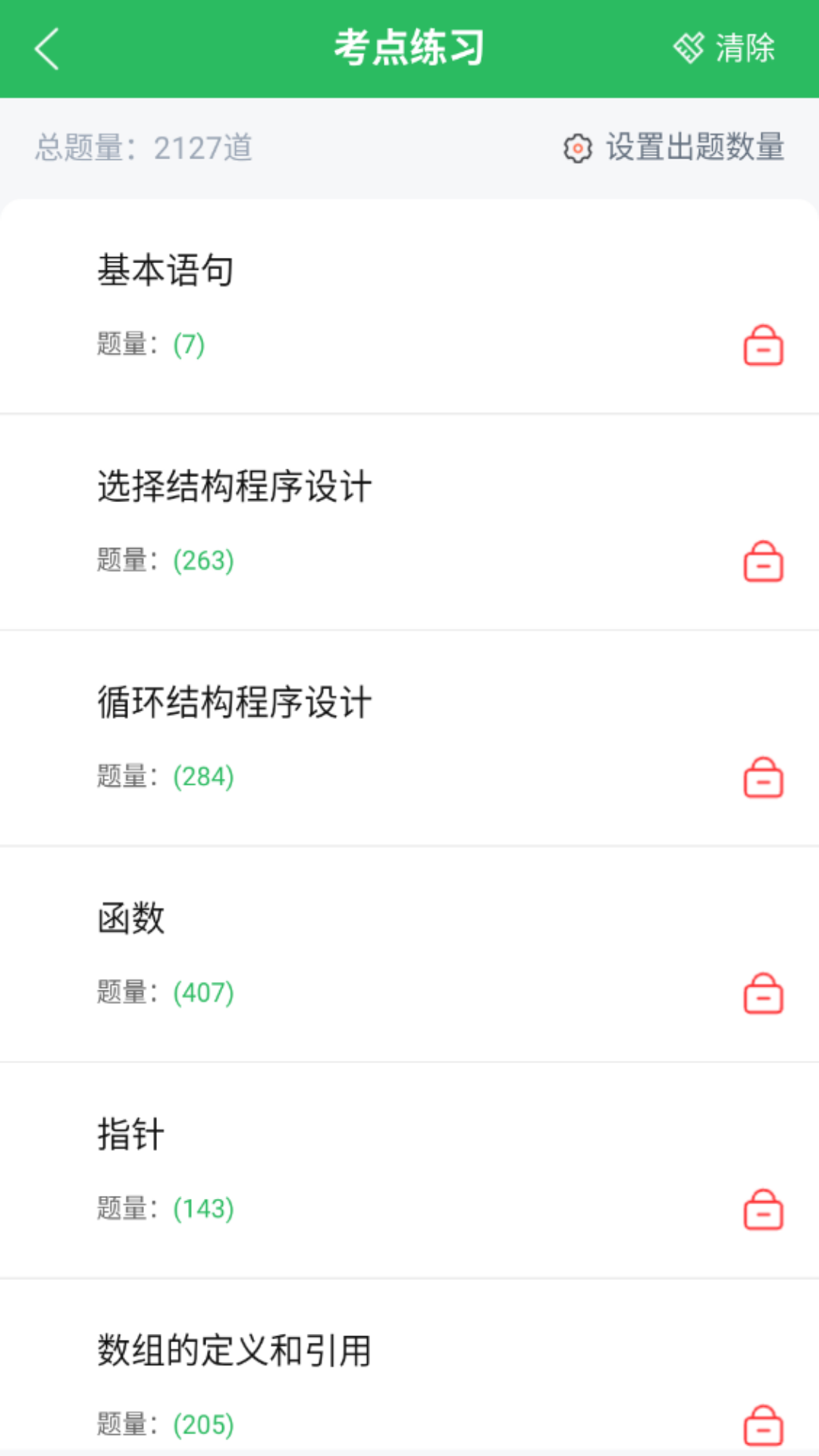This screenshot has height=1456, width=819.
Task: Click the green question count (407) for 函数
Action: [202, 991]
